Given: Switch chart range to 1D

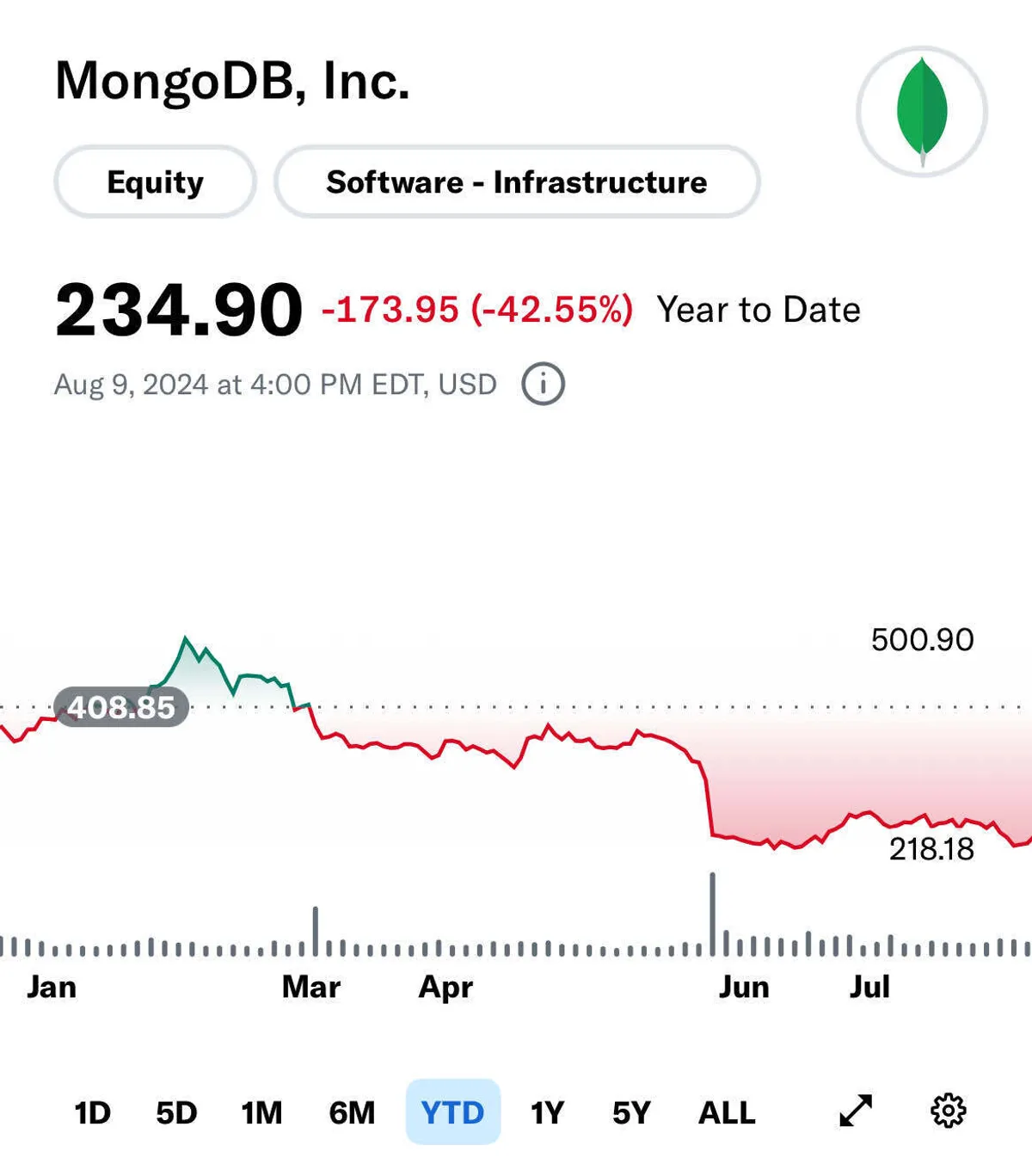Looking at the screenshot, I should (92, 1112).
